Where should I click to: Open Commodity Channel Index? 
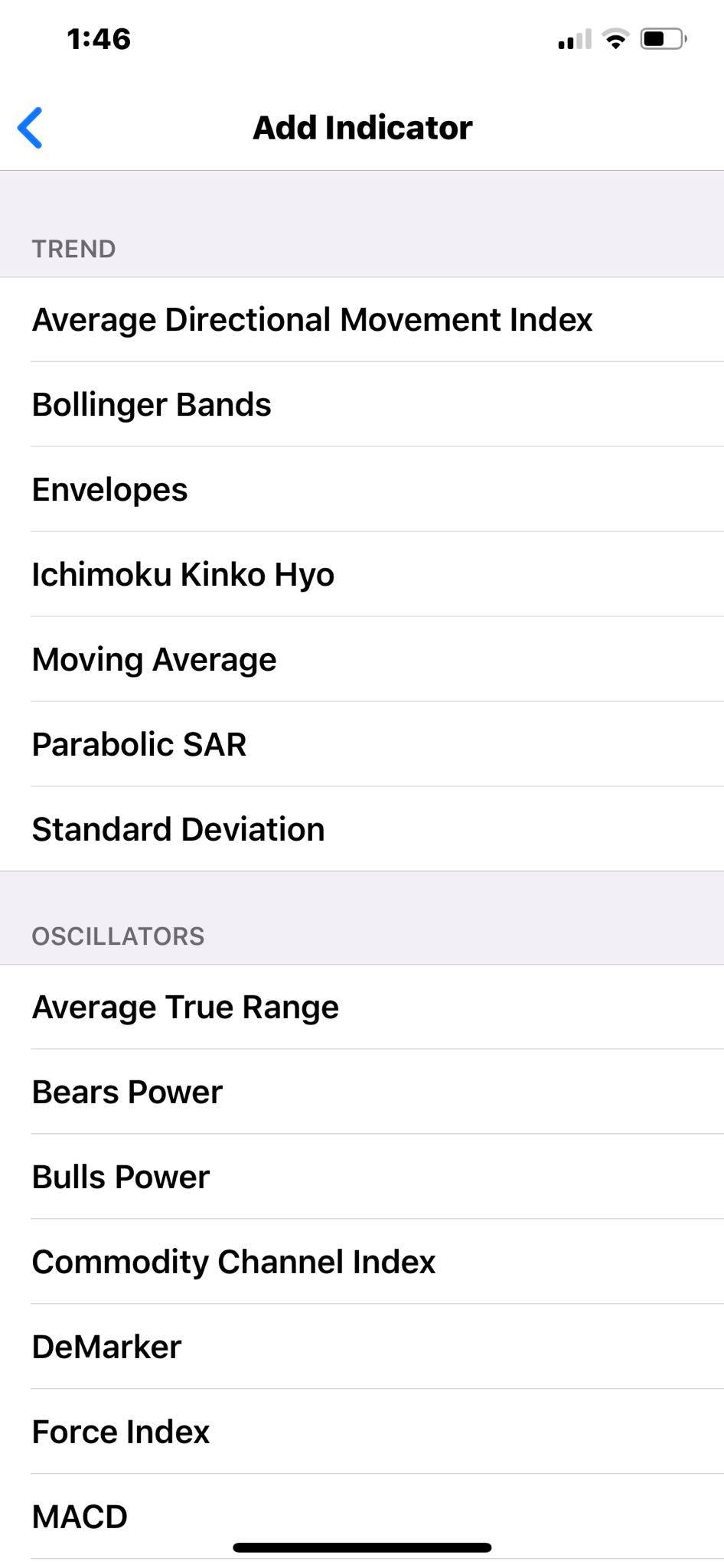click(x=362, y=1262)
